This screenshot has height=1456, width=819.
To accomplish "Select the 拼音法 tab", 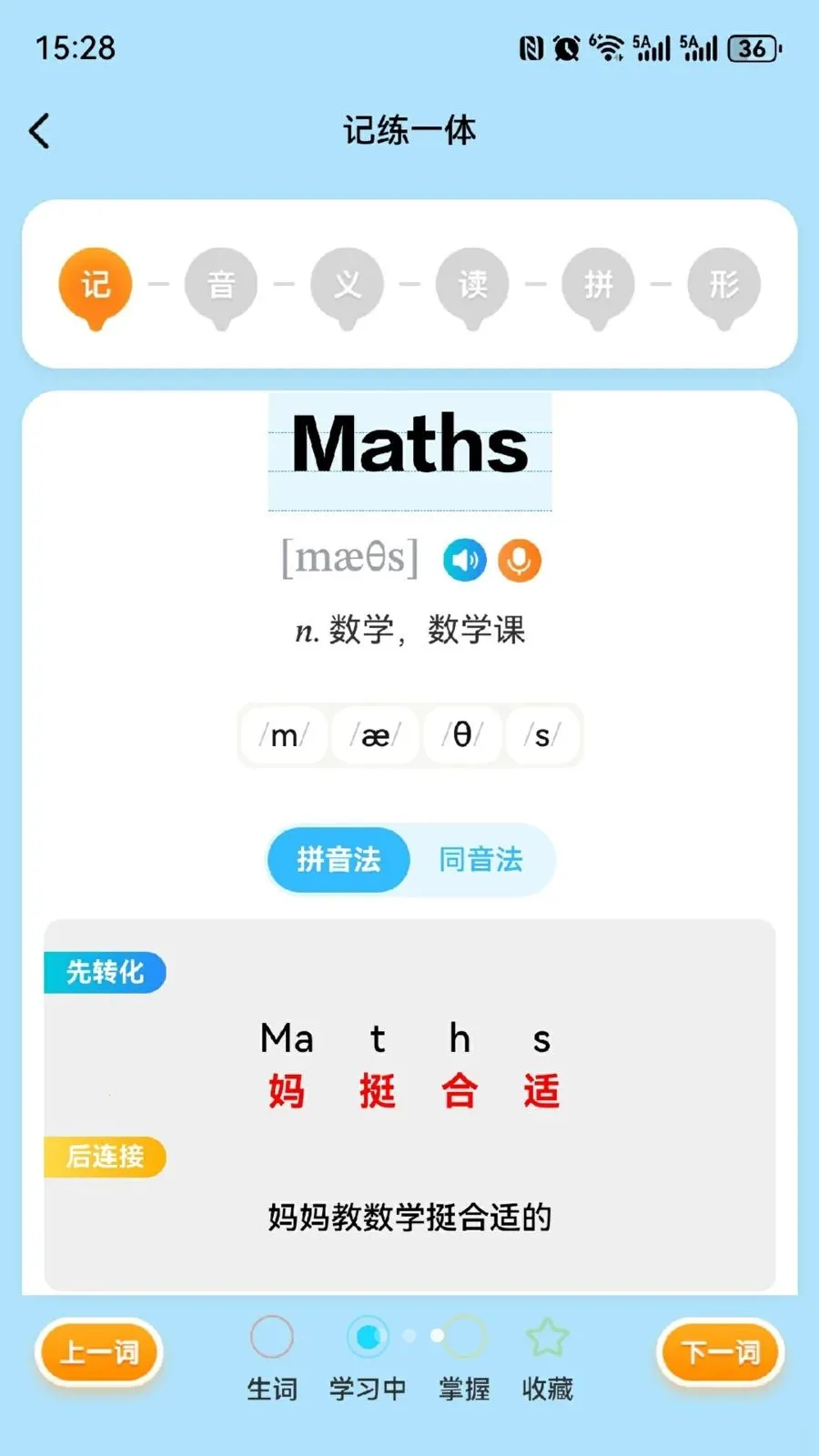I will click(339, 860).
